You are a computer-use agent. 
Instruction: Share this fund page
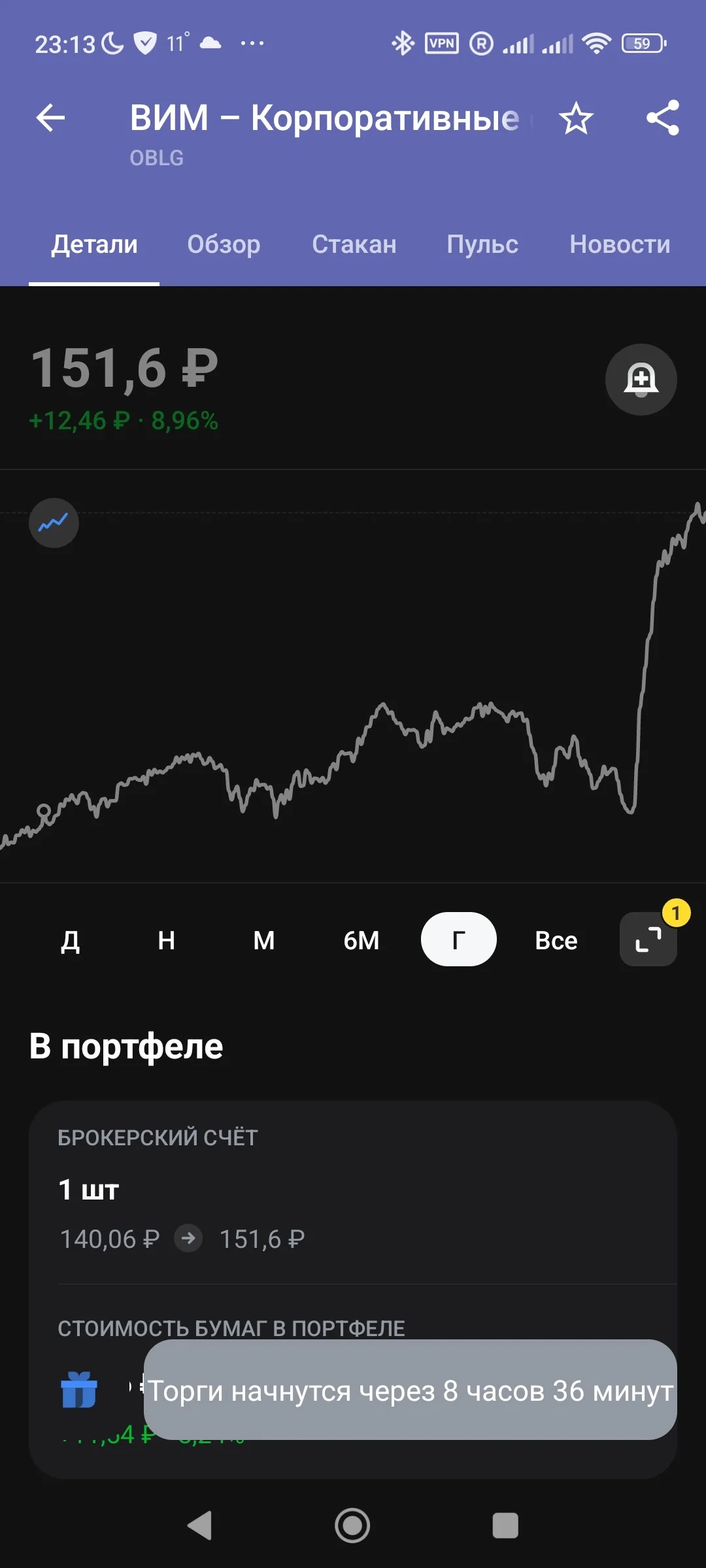click(663, 118)
